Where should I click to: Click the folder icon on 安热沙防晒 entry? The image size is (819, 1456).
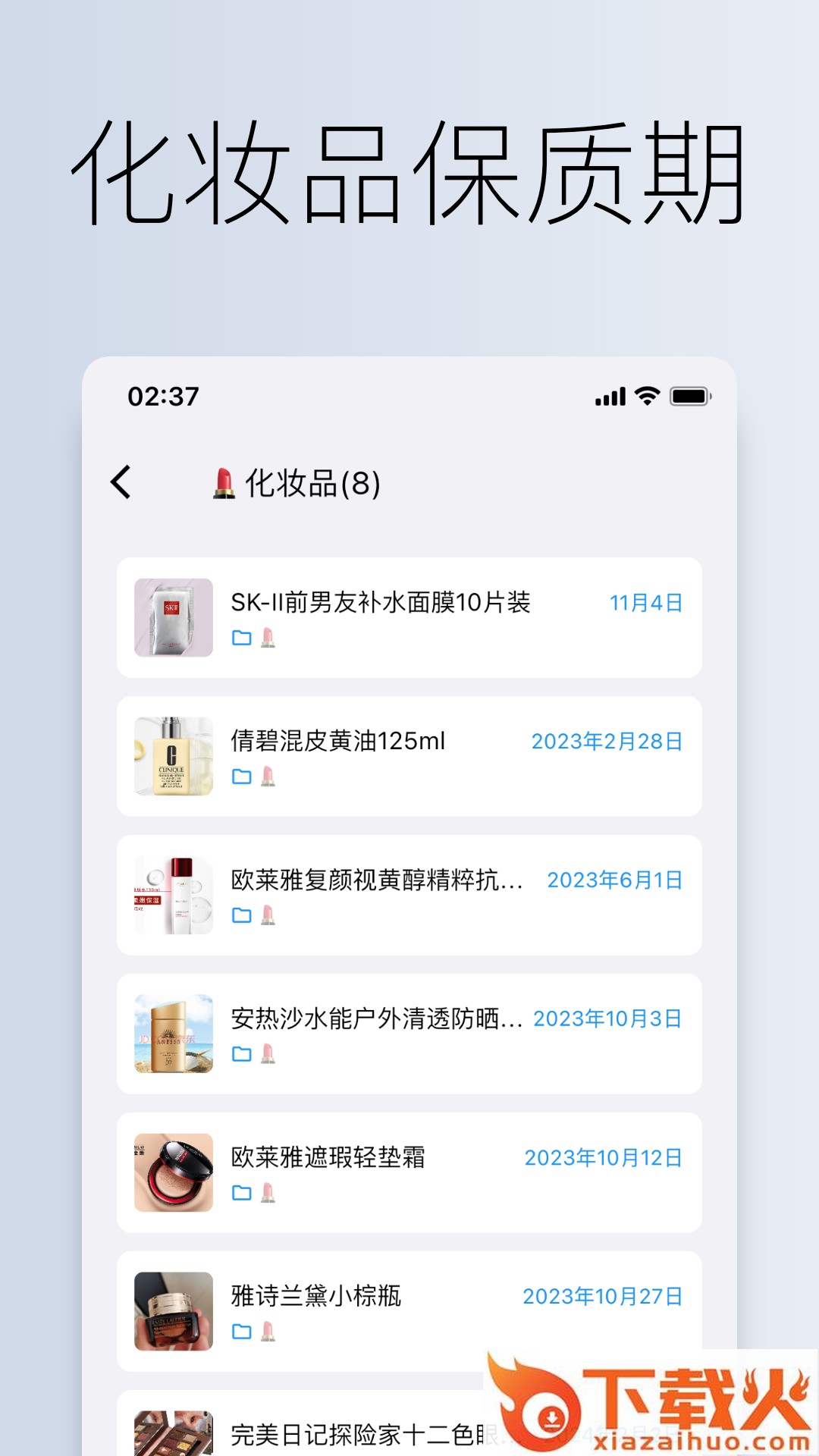[242, 1054]
